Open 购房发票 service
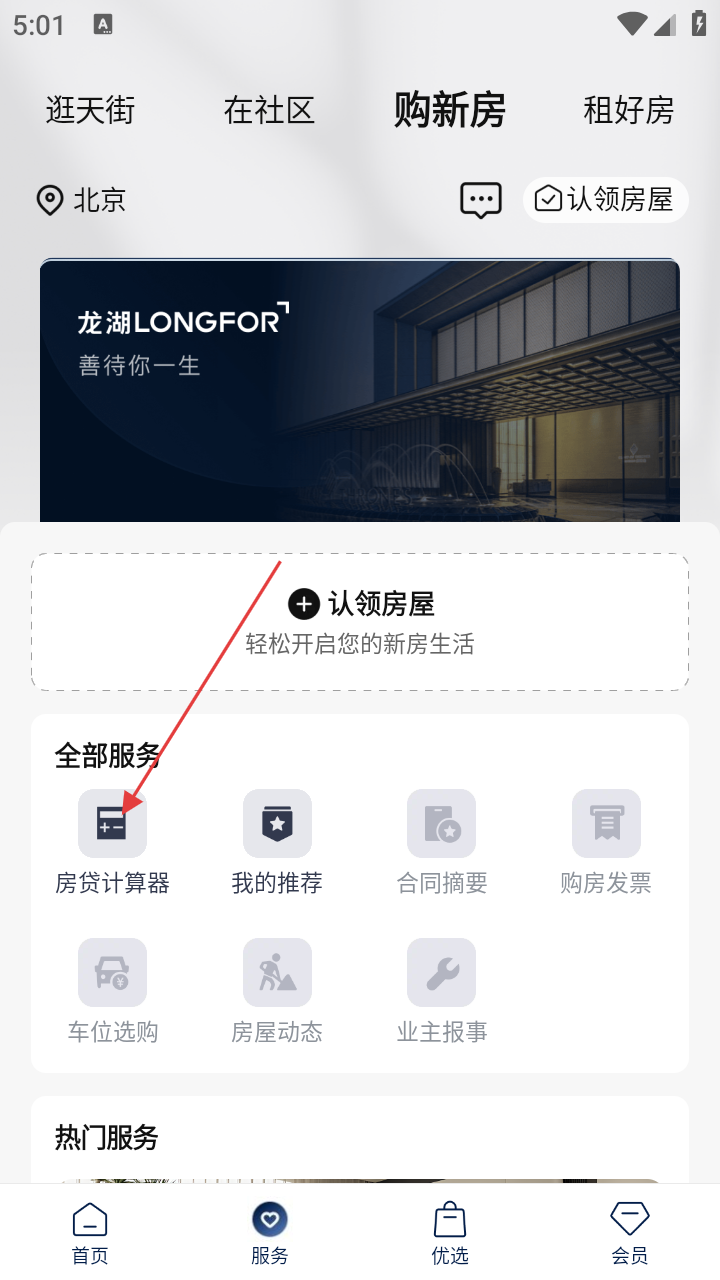The image size is (720, 1280). pos(606,842)
